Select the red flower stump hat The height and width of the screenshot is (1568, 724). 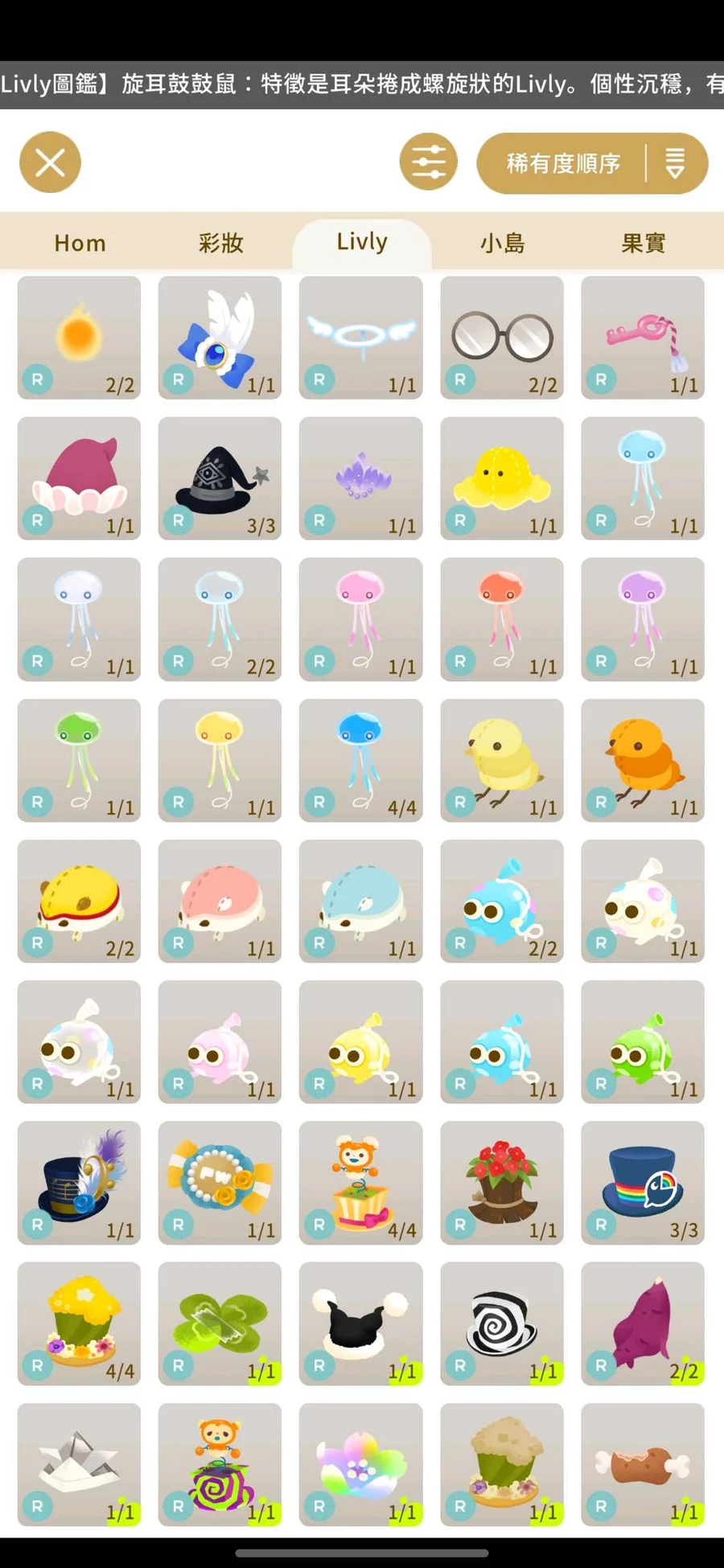(502, 1183)
